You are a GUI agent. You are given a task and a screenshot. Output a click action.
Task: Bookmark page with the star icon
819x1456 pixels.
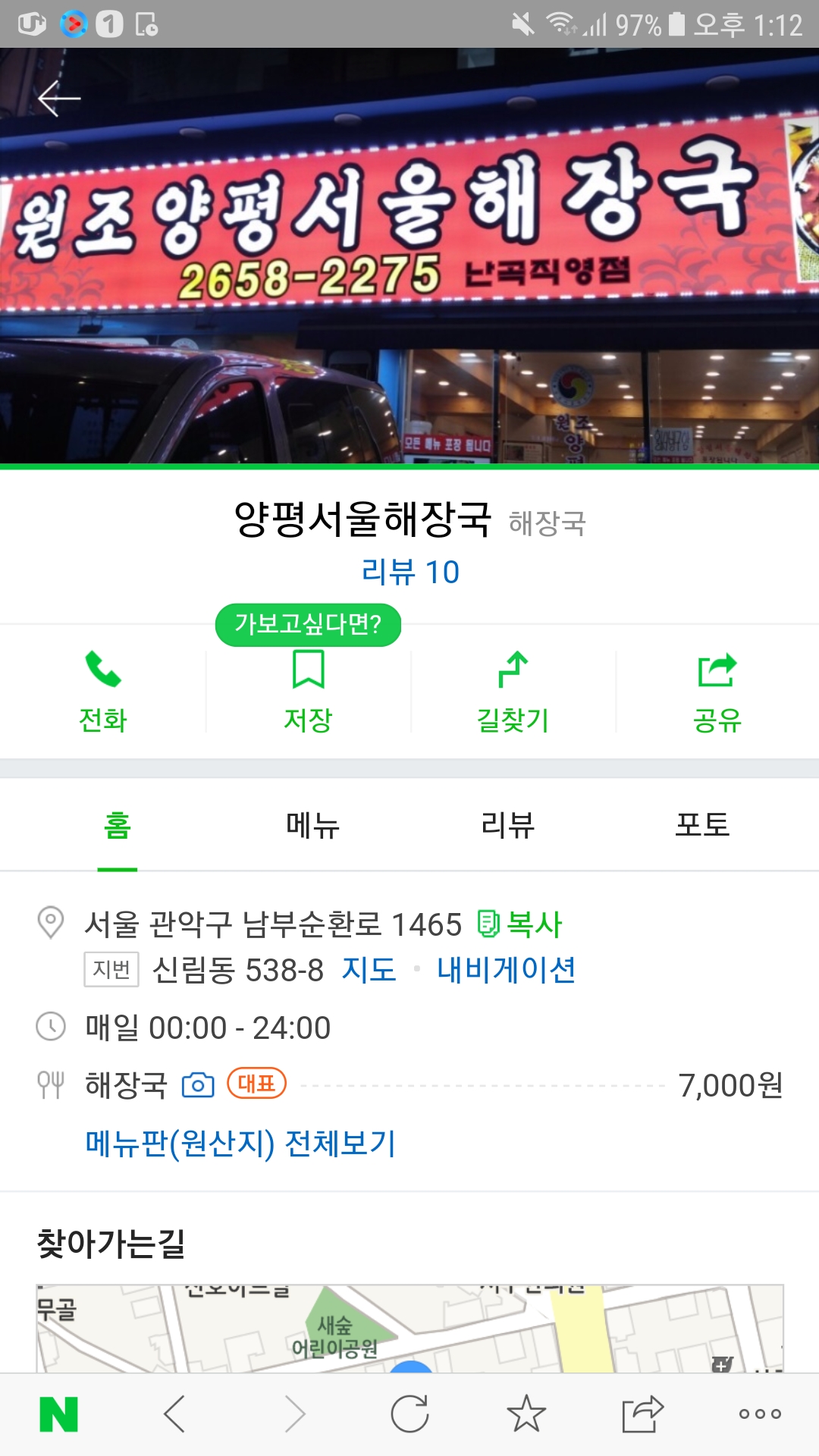[526, 1414]
